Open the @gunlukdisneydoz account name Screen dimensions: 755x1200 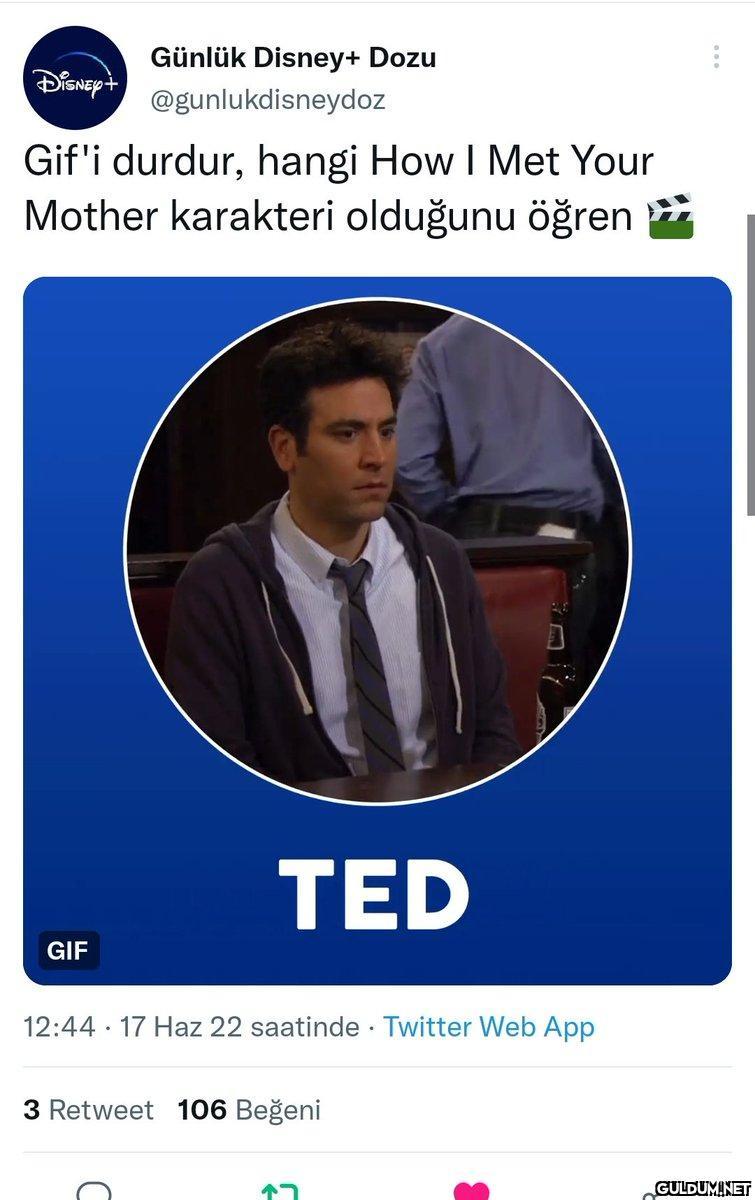267,100
